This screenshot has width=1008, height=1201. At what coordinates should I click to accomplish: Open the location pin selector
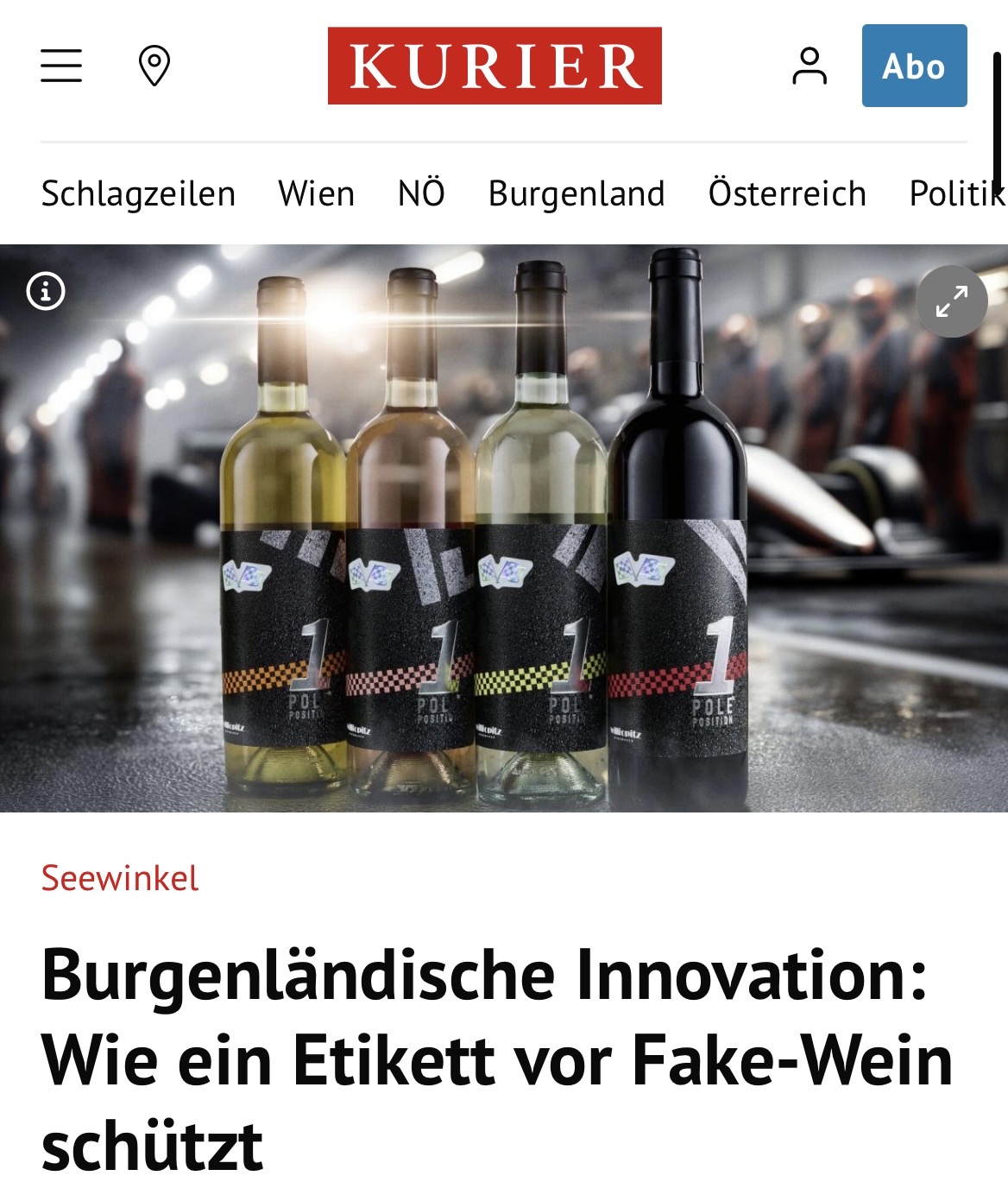[x=154, y=66]
